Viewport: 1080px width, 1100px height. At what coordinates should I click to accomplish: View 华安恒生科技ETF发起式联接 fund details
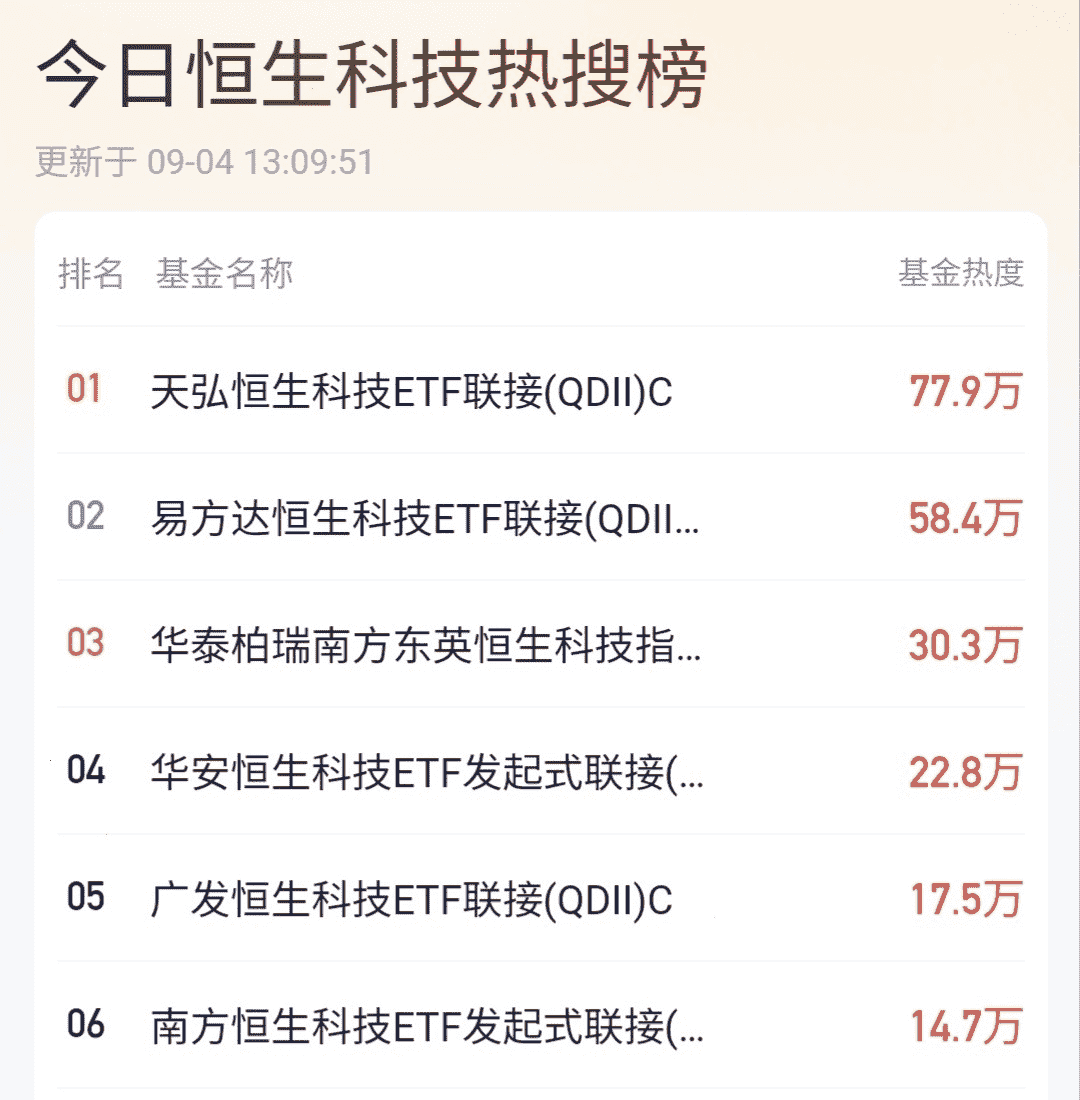[x=540, y=771]
